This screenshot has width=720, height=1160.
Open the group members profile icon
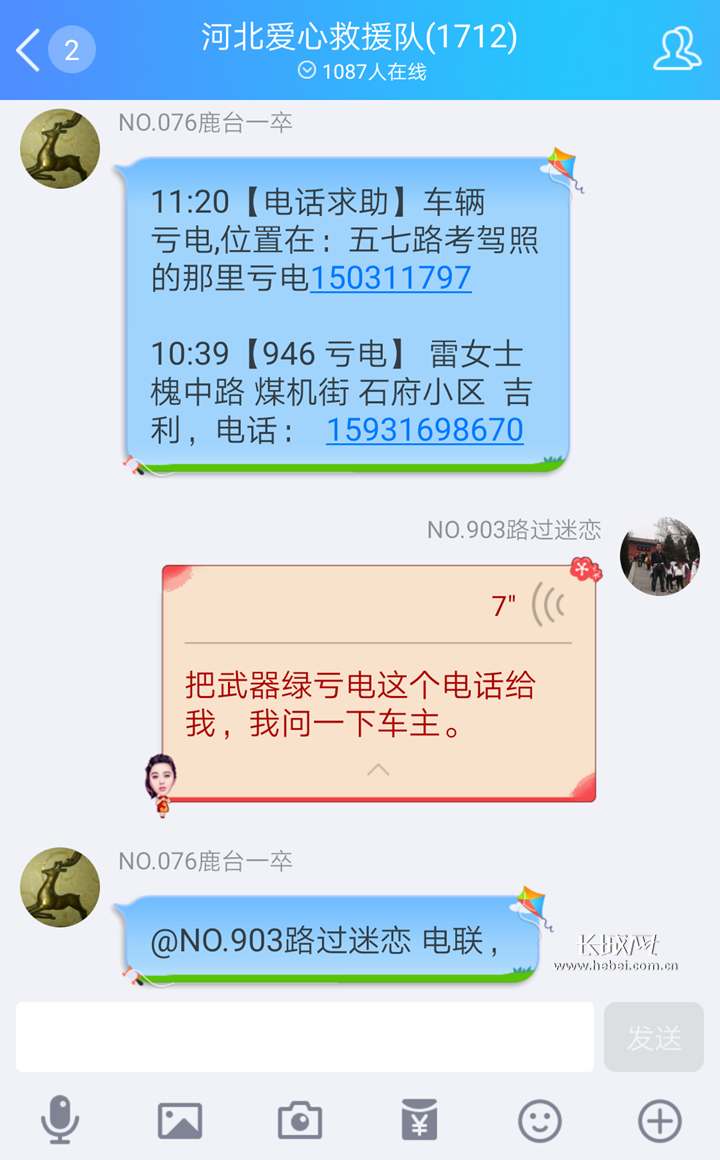click(677, 49)
